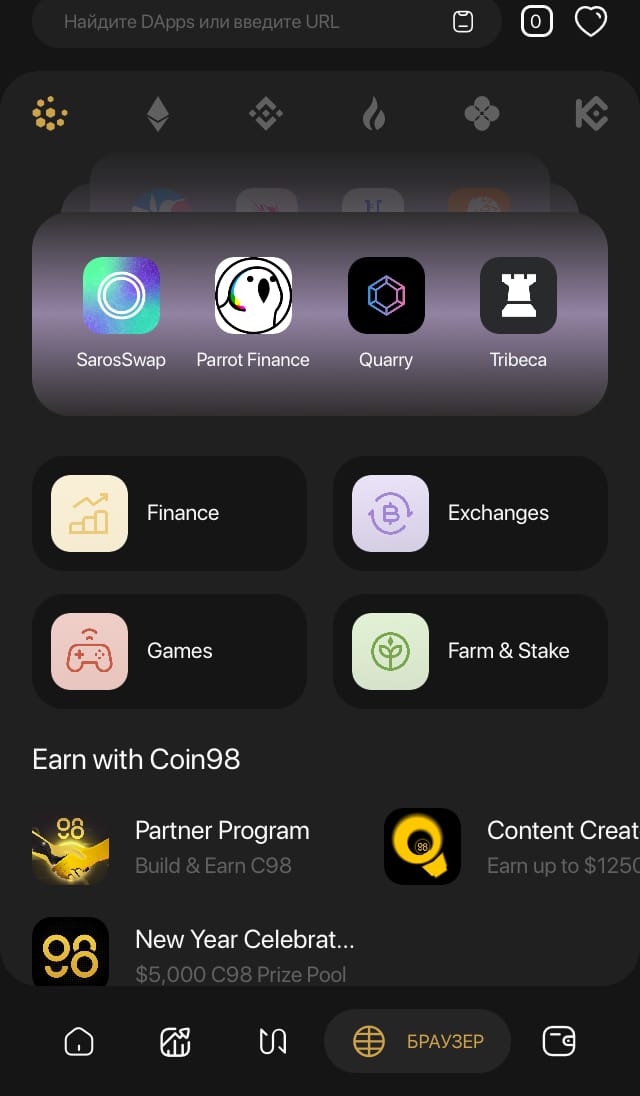Image resolution: width=640 pixels, height=1096 pixels.
Task: Paste from the clipboard icon in the search bar
Action: tap(463, 22)
